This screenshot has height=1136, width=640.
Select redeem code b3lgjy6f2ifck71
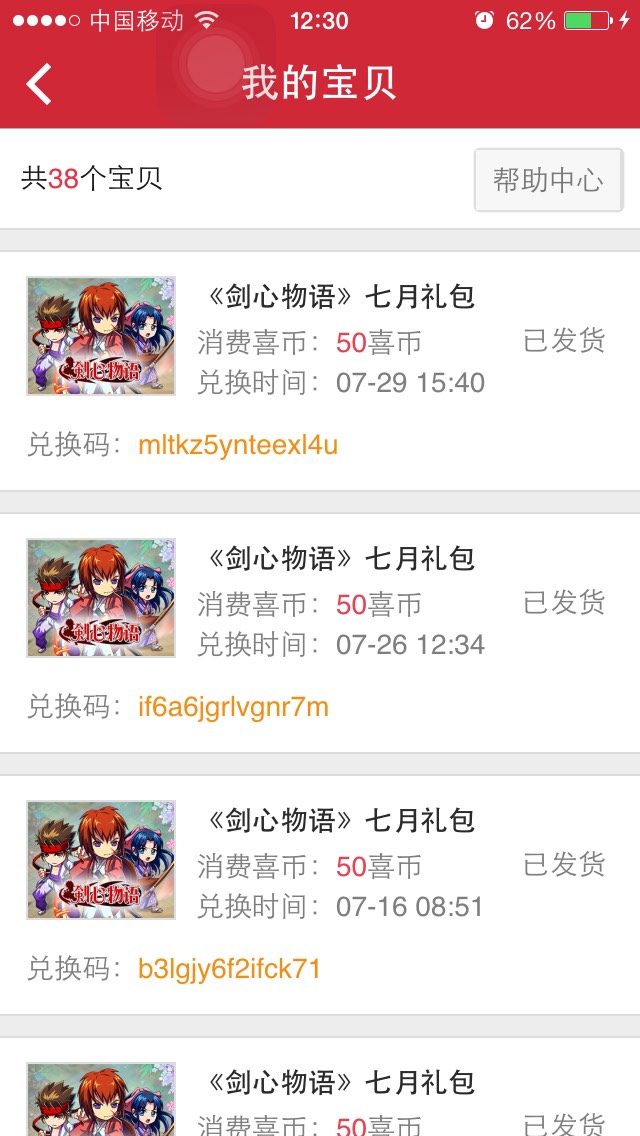point(229,969)
